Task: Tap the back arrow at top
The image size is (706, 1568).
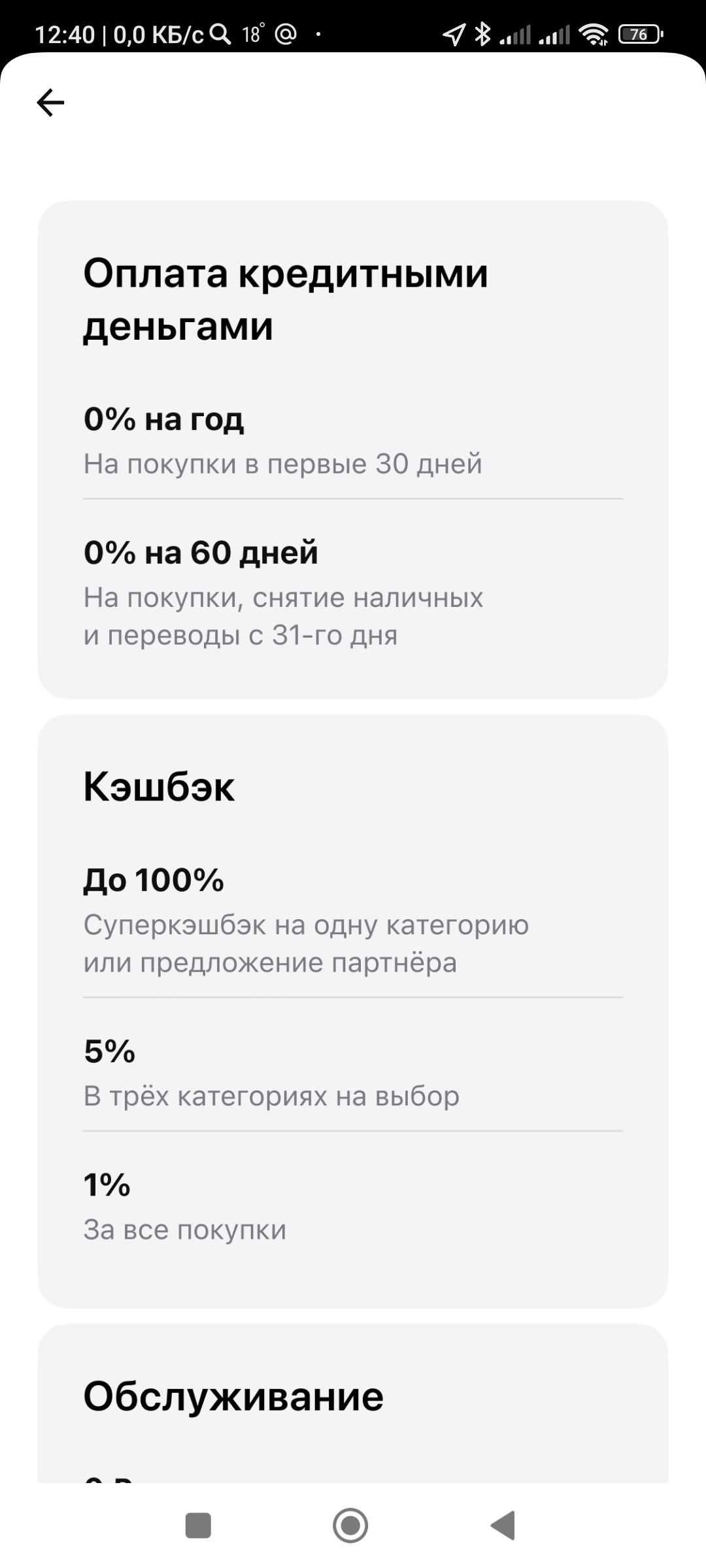Action: [x=50, y=103]
